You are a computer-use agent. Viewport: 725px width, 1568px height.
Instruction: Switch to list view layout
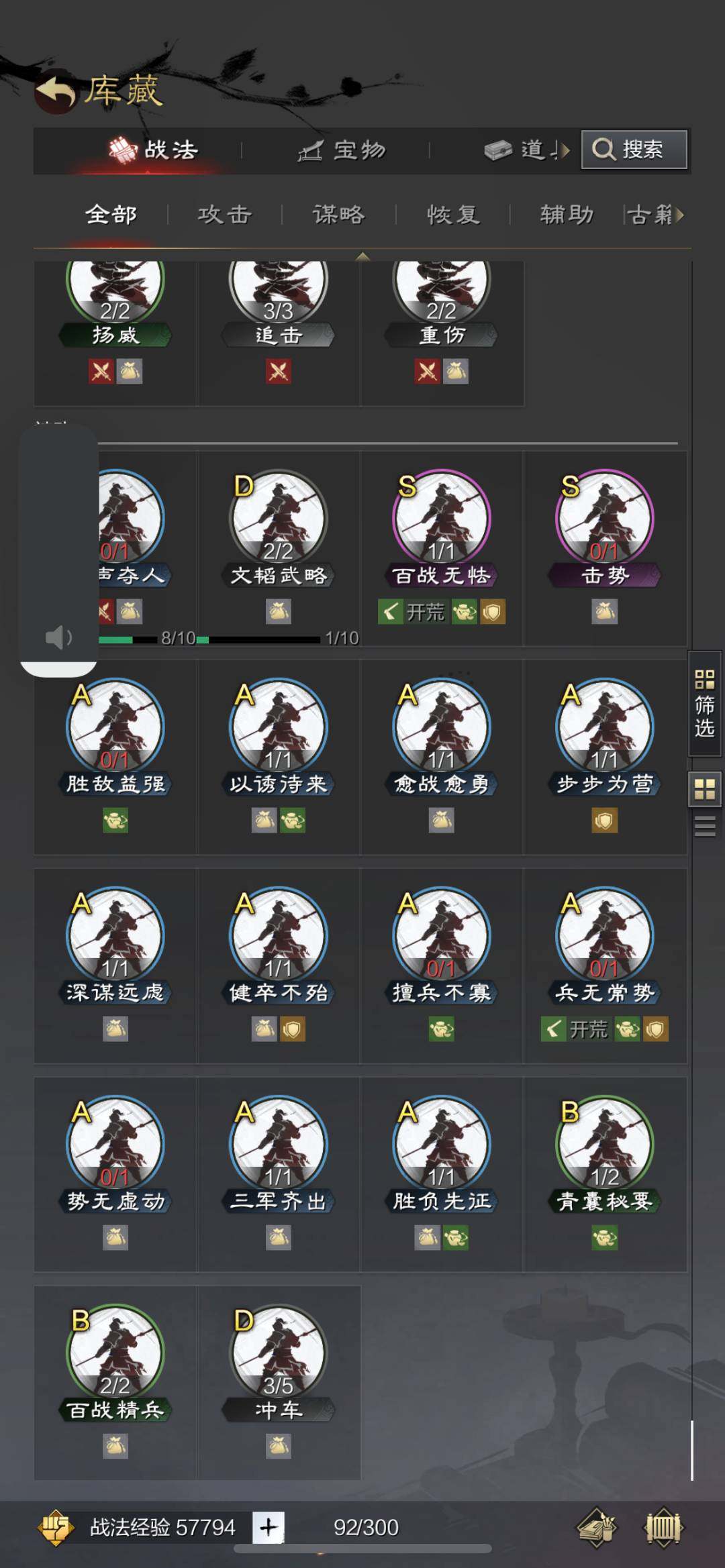point(705,827)
